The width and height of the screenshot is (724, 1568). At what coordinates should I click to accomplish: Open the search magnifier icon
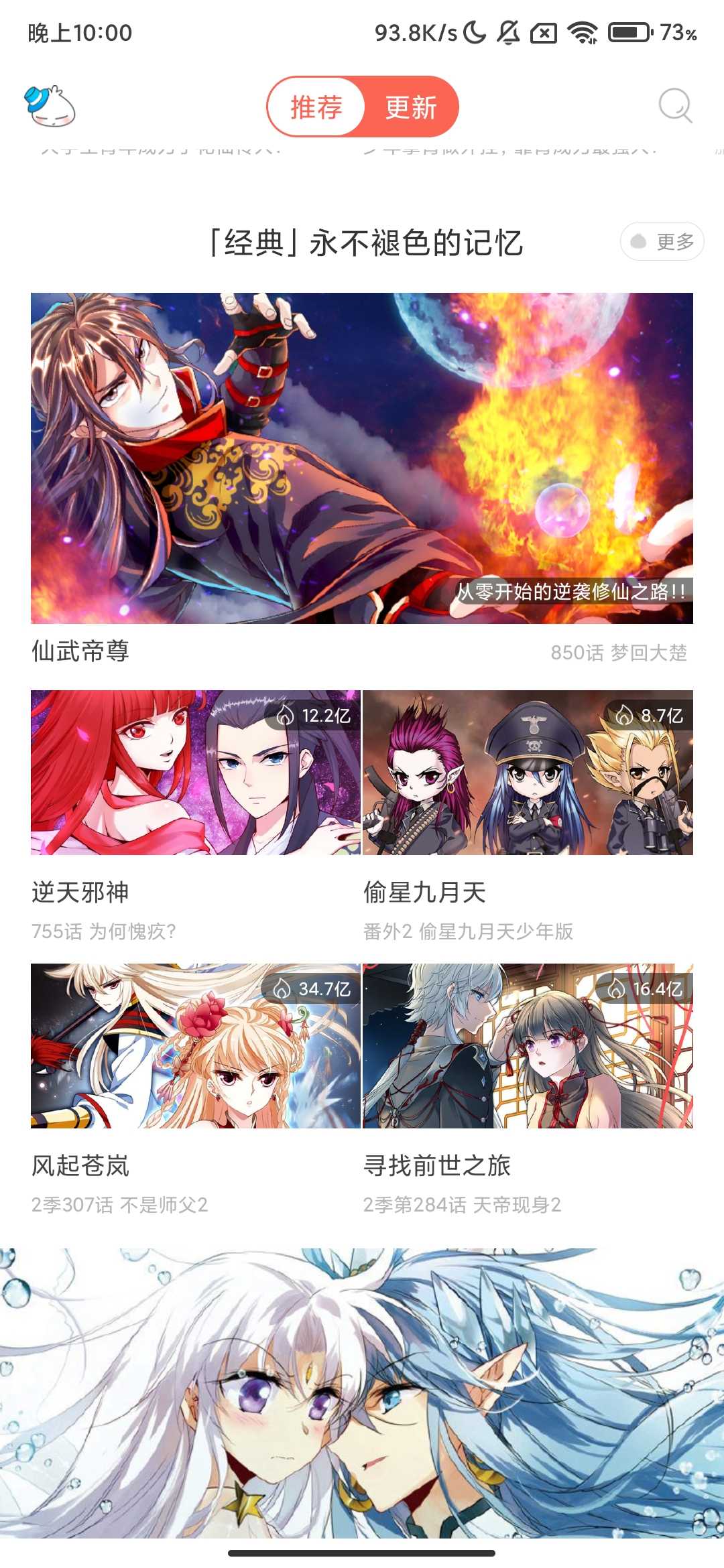point(674,106)
